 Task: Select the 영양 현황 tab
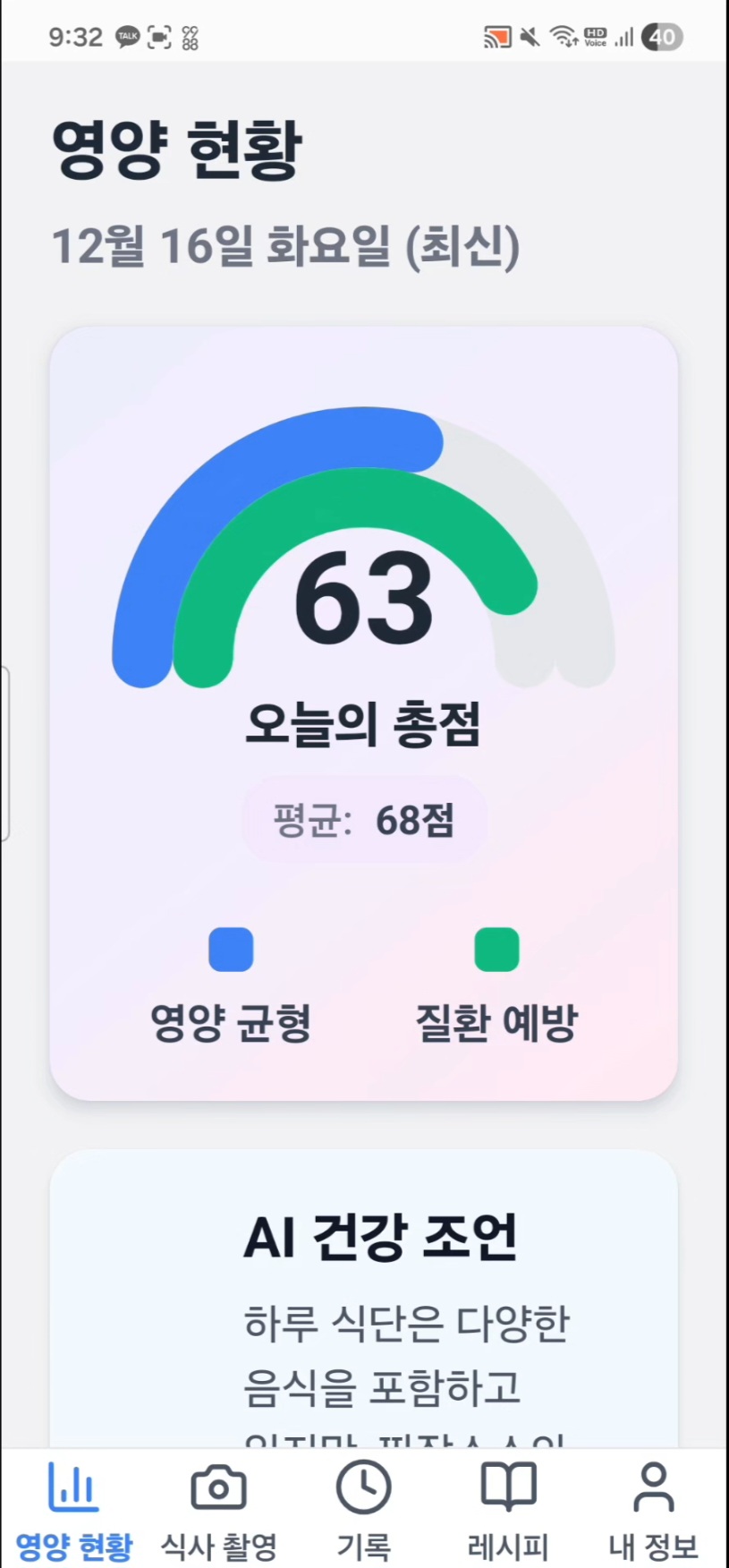(x=73, y=1508)
